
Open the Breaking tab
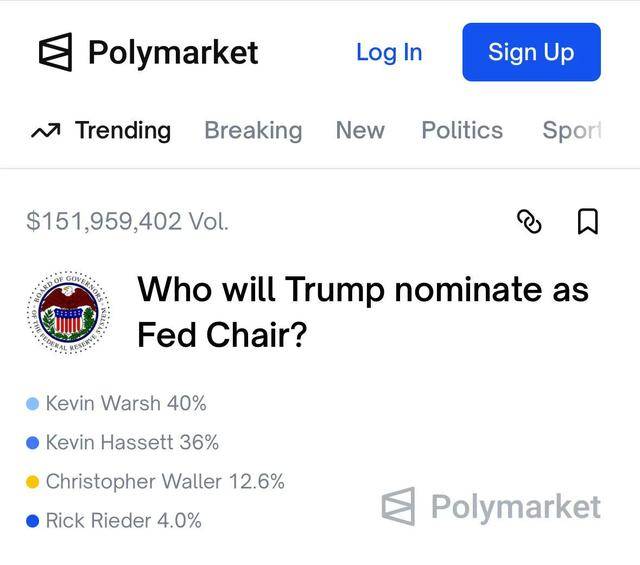coord(253,130)
